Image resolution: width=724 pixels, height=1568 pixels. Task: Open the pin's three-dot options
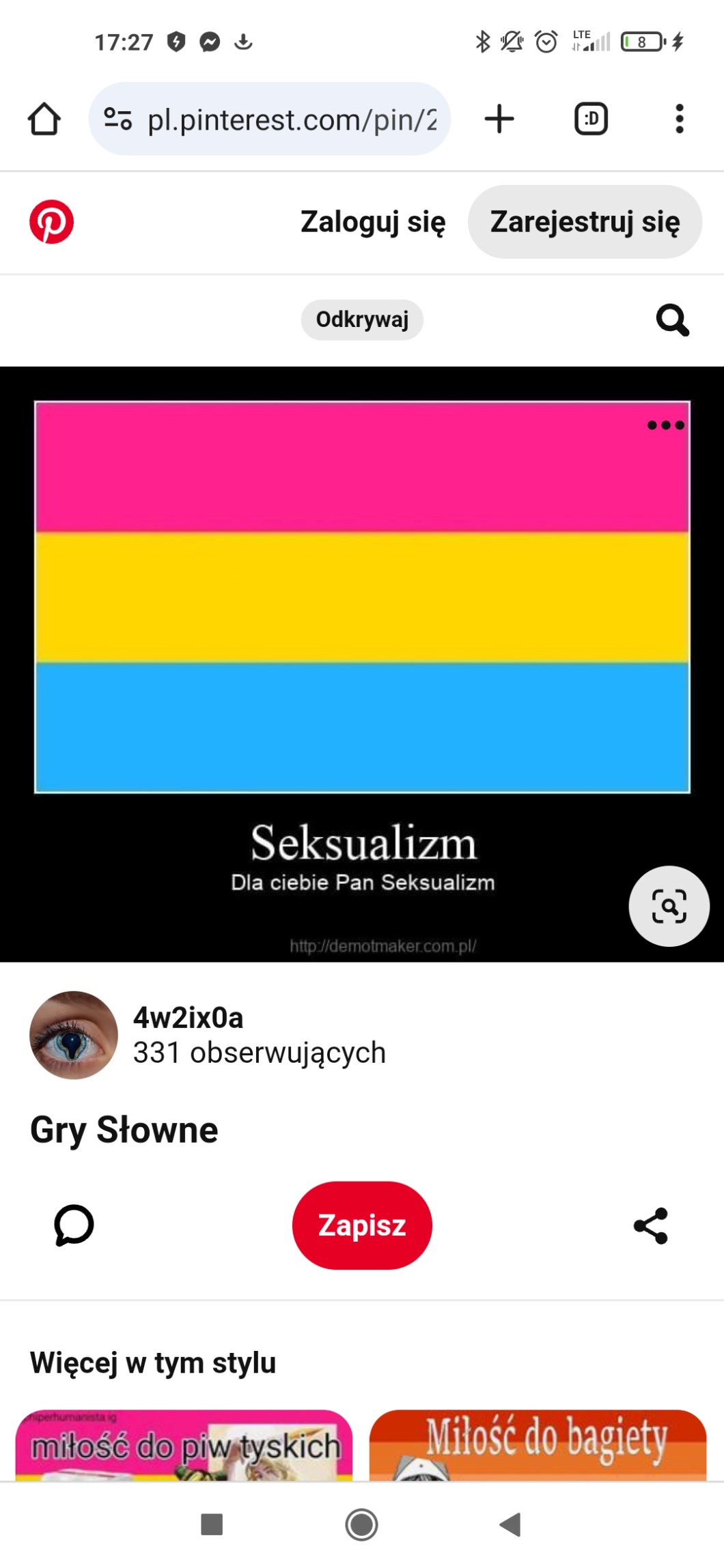[x=665, y=425]
